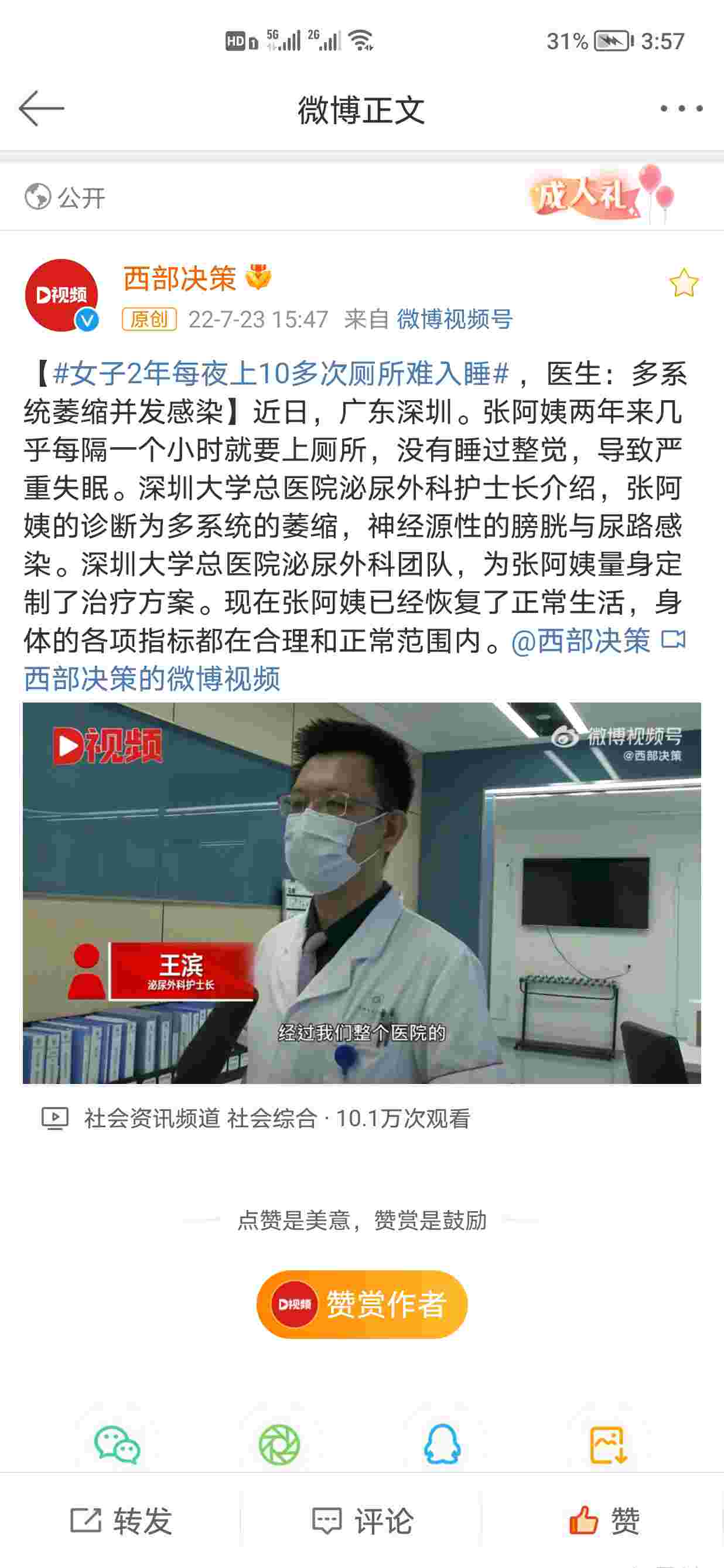Open the 成人礼 banner

point(599,195)
